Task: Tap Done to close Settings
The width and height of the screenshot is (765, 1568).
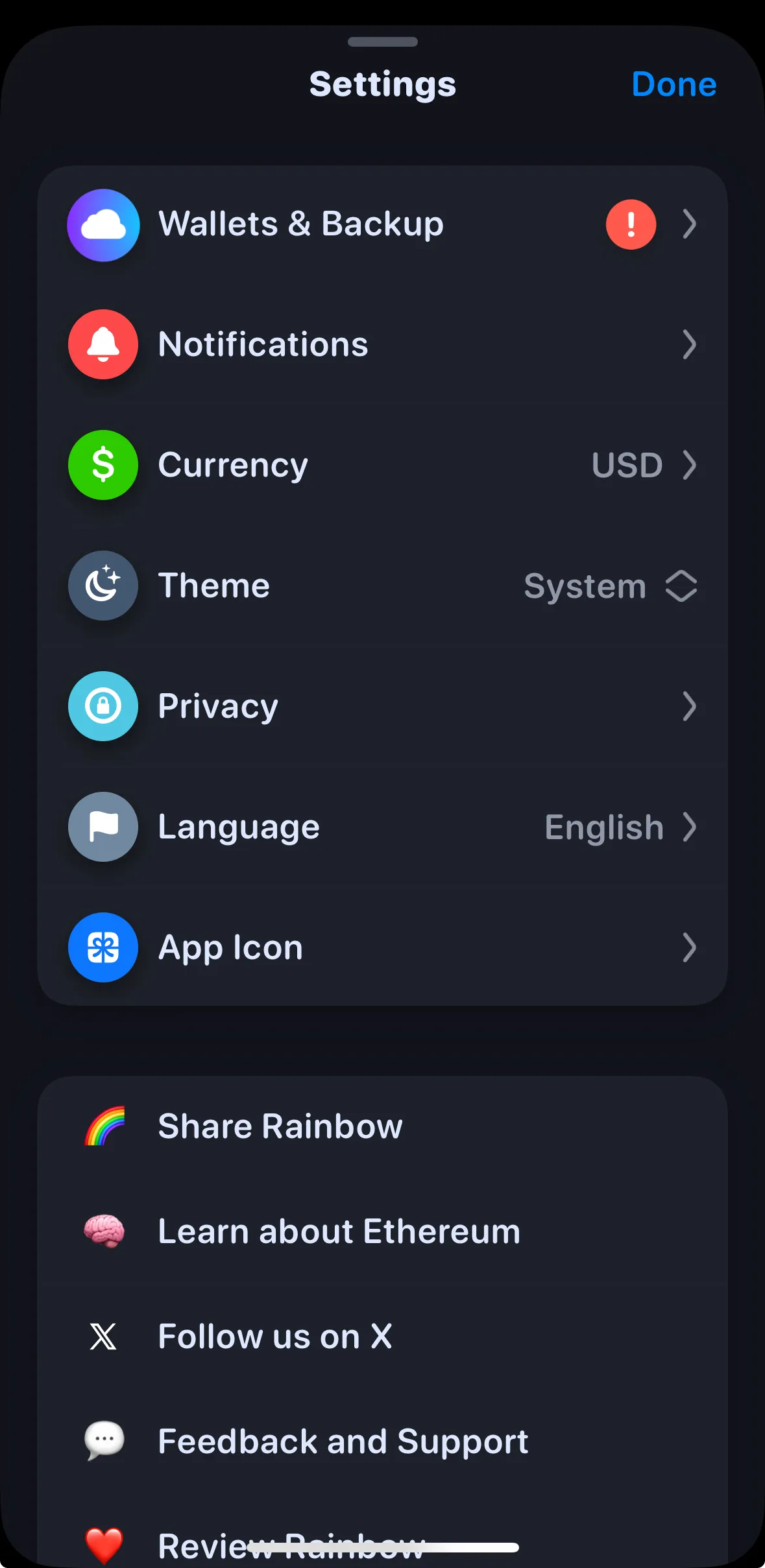Action: (x=674, y=84)
